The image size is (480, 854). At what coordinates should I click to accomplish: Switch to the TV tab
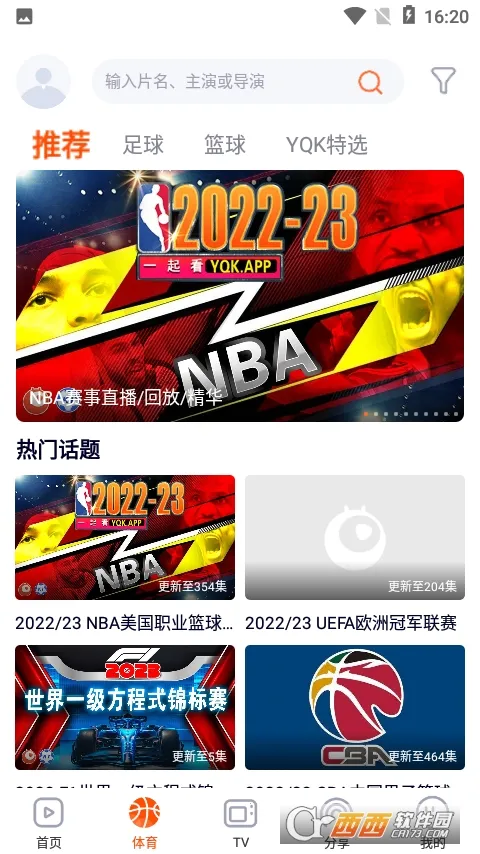tap(240, 822)
